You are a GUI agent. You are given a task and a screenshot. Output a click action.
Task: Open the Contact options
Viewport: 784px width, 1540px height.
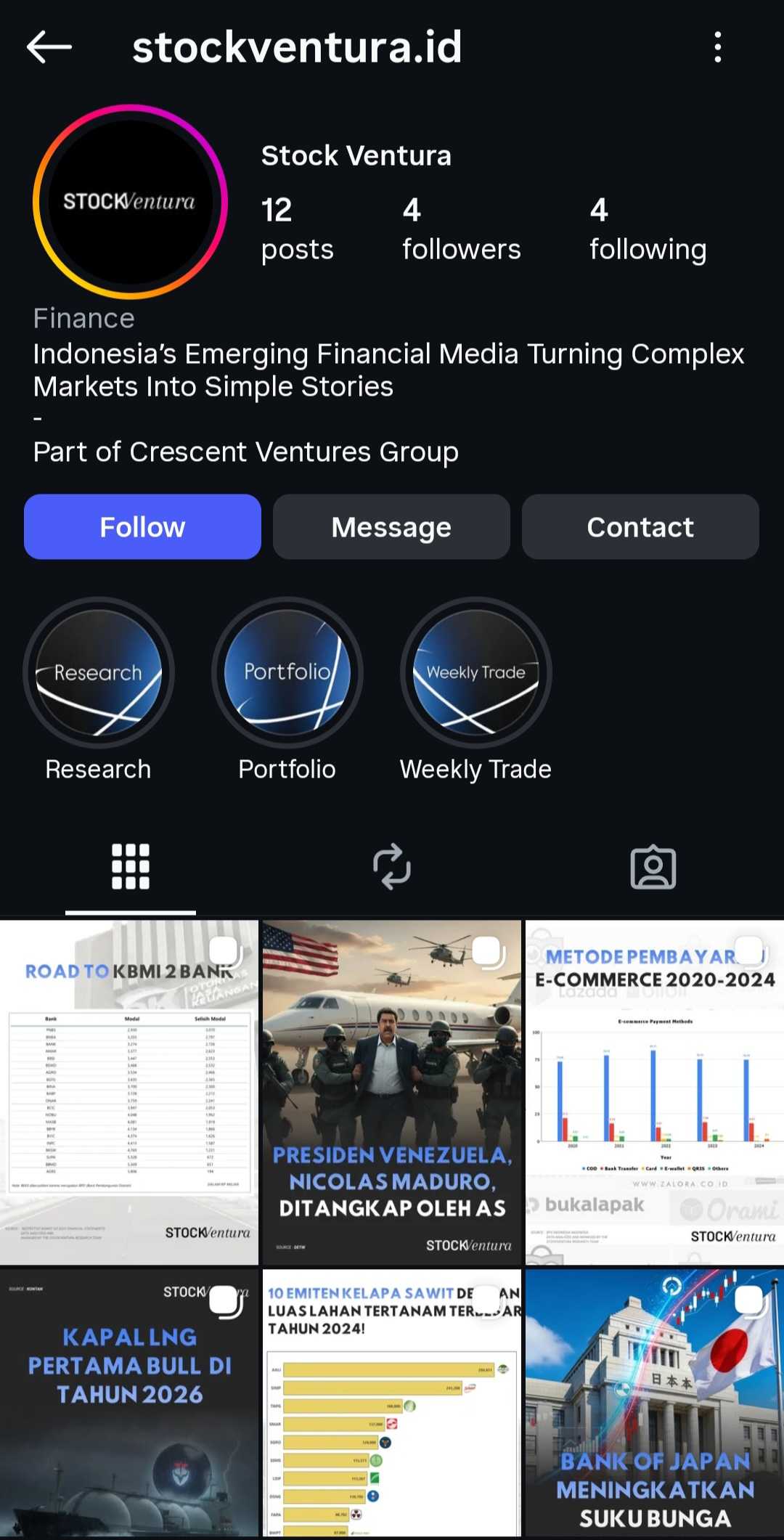coord(640,527)
